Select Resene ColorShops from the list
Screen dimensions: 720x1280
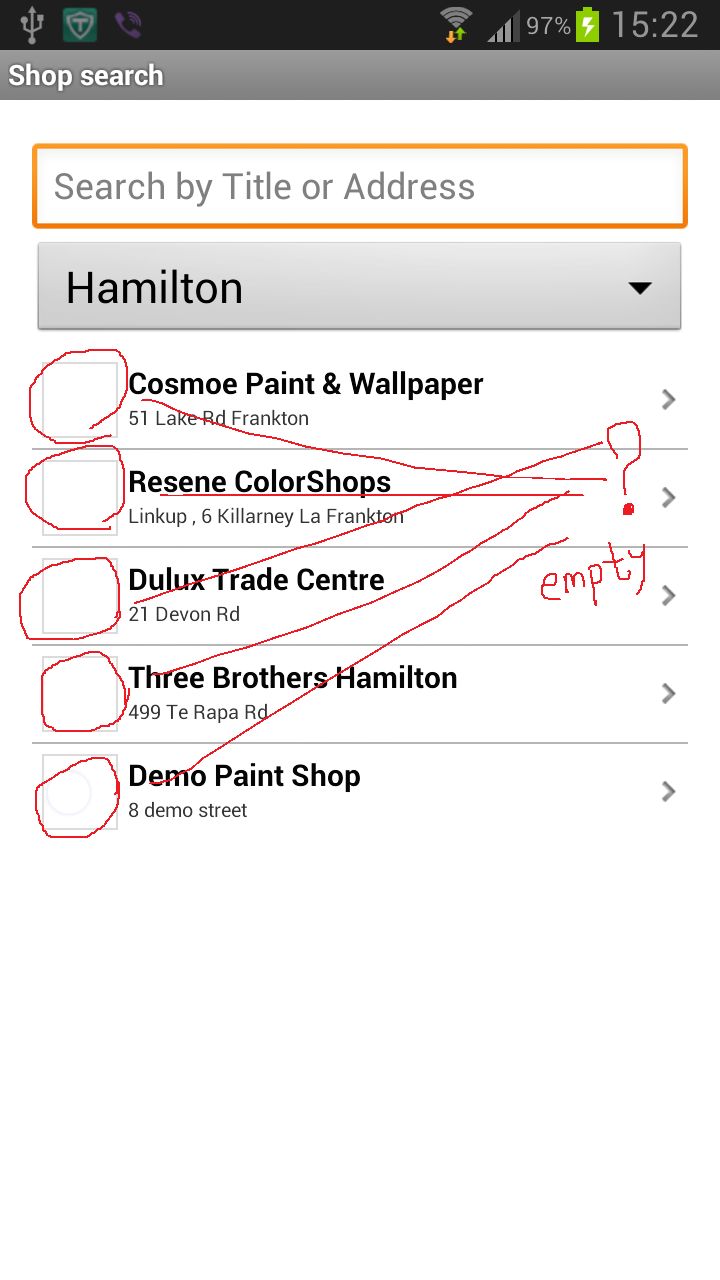click(360, 497)
